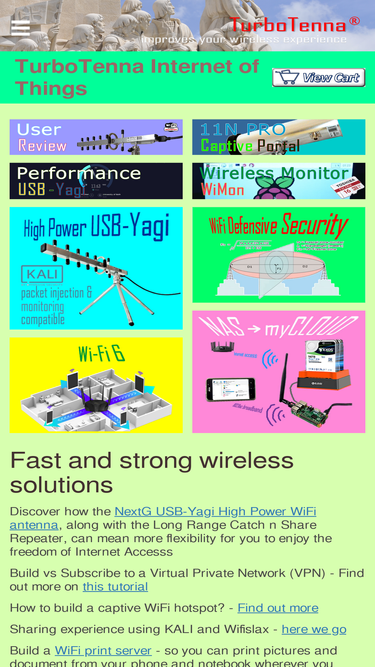Open the Performance USB-Yagi banner
The width and height of the screenshot is (375, 667).
click(96, 181)
